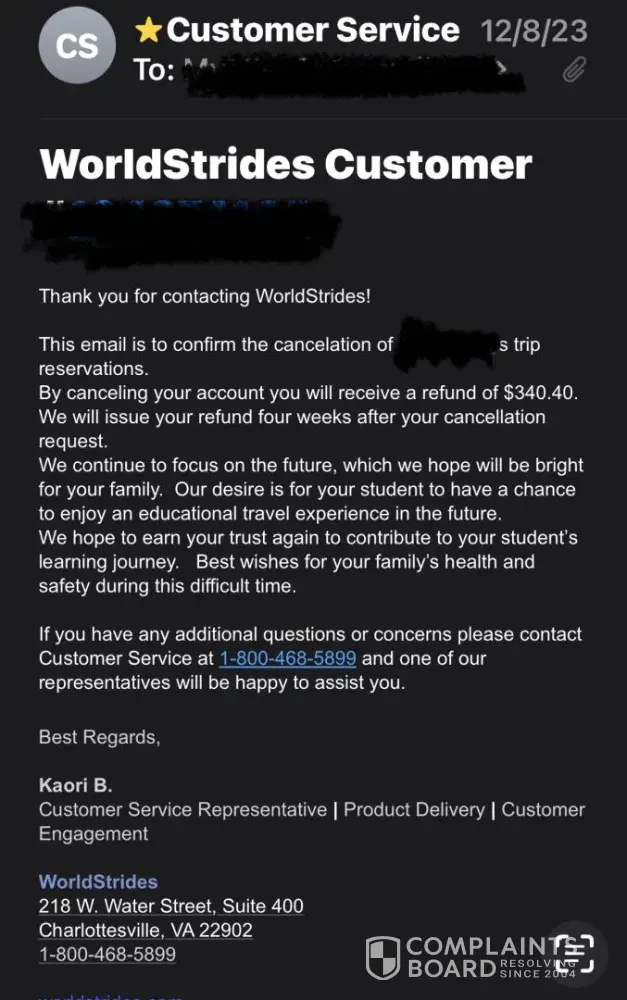Screen dimensions: 627x1000
Task: Tap the paperclip attachment icon
Action: (574, 69)
